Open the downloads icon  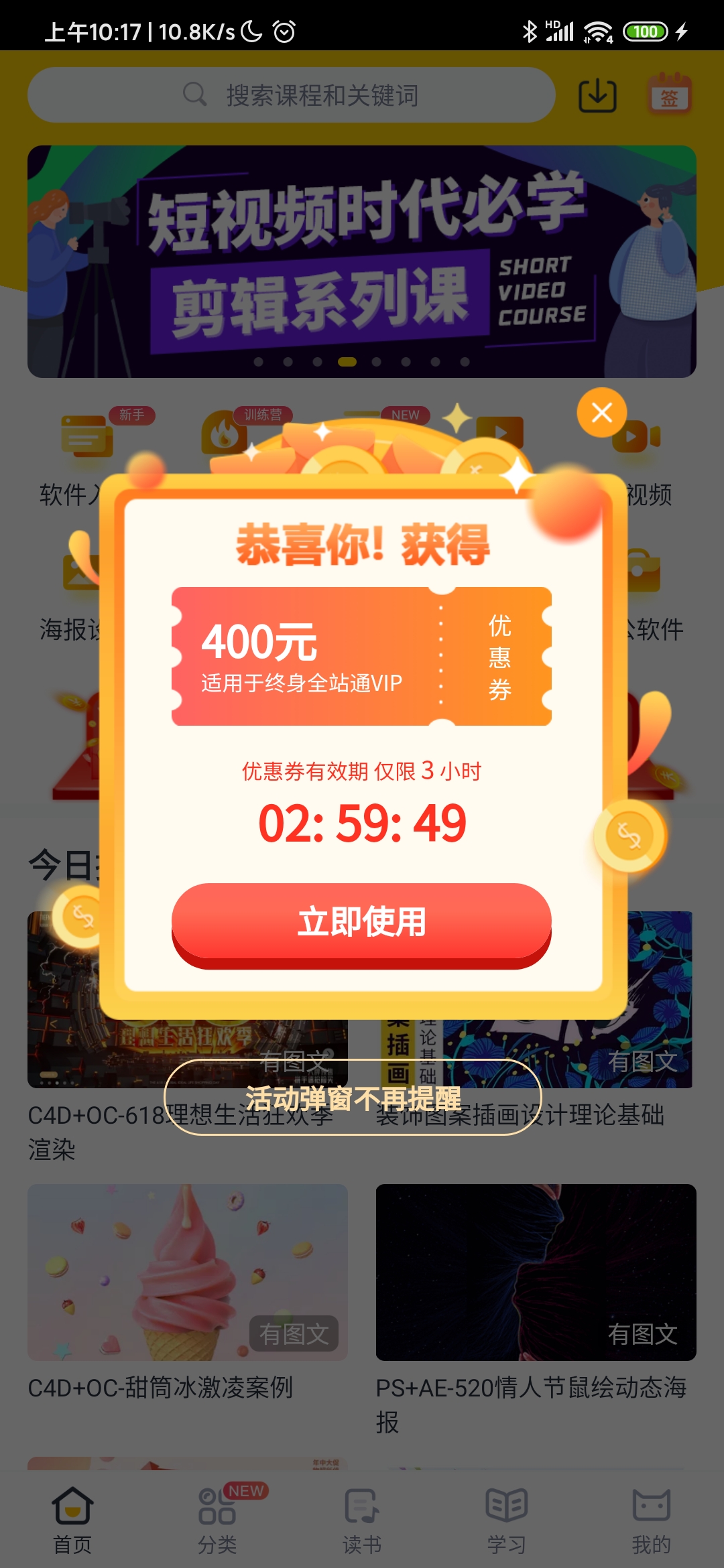coord(597,95)
